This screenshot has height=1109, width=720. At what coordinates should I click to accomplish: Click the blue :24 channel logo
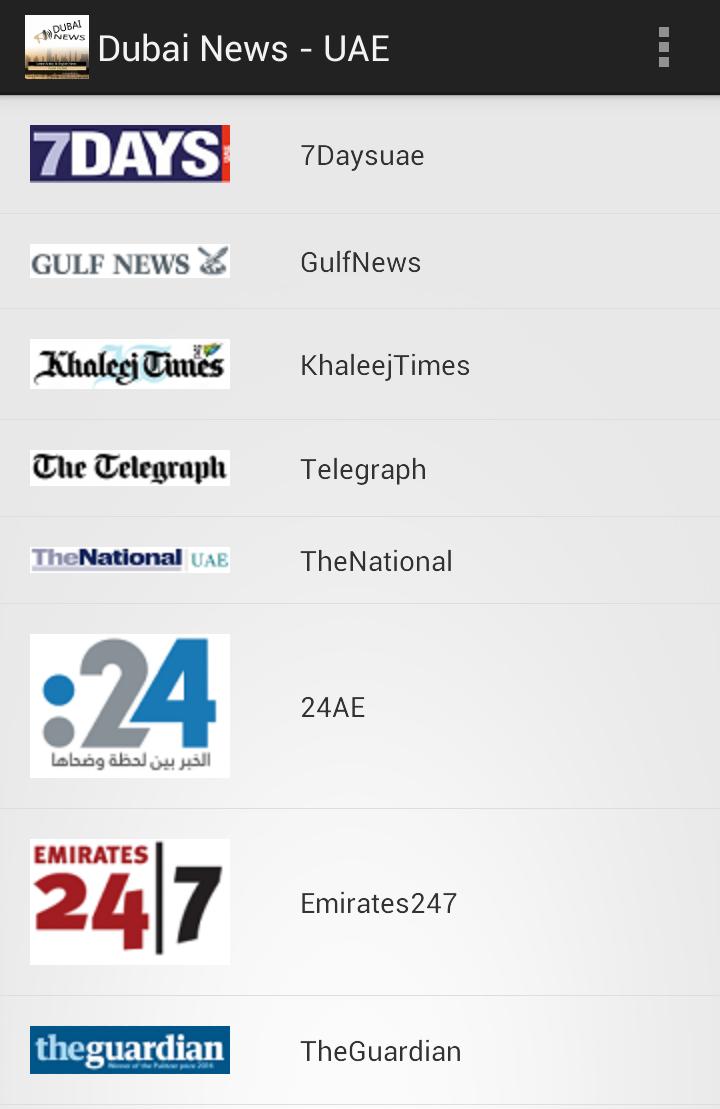point(130,704)
